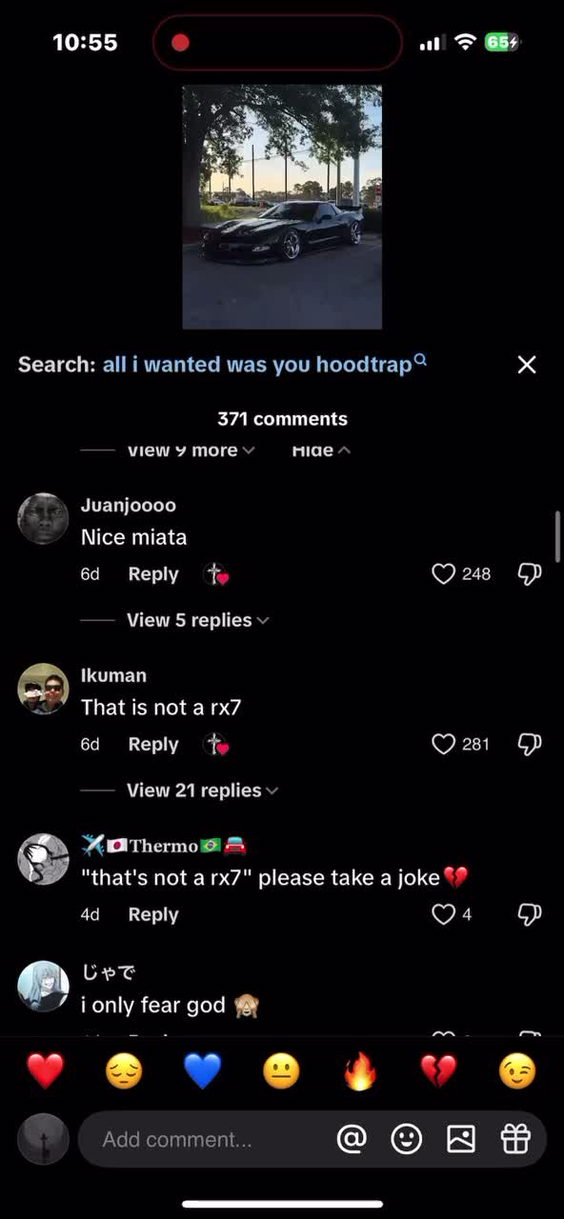The width and height of the screenshot is (564, 1219).
Task: Like Juanjoooo's "Nice miata" comment
Action: click(443, 574)
